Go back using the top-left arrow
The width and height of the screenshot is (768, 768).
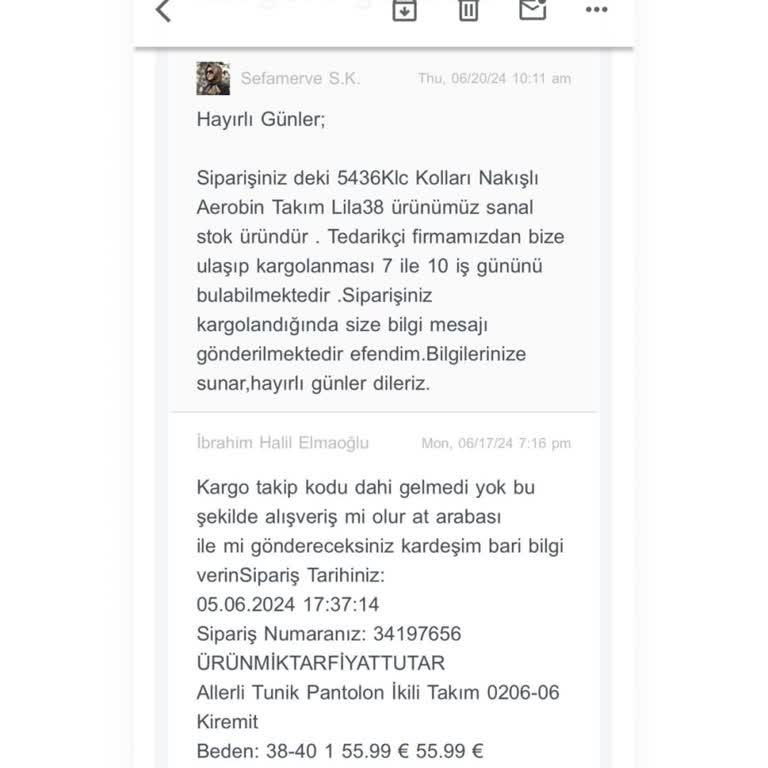(164, 11)
